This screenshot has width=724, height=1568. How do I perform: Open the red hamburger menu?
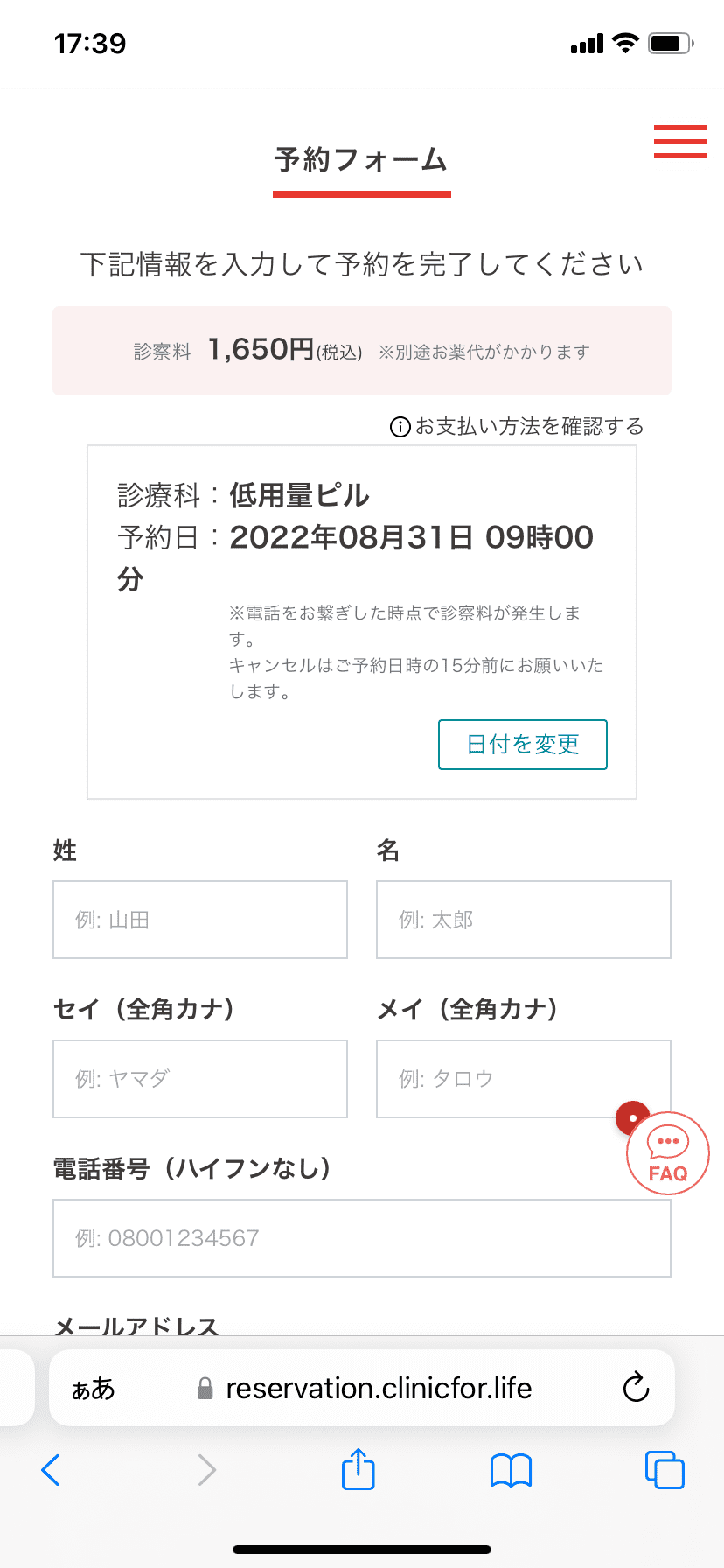(x=679, y=142)
